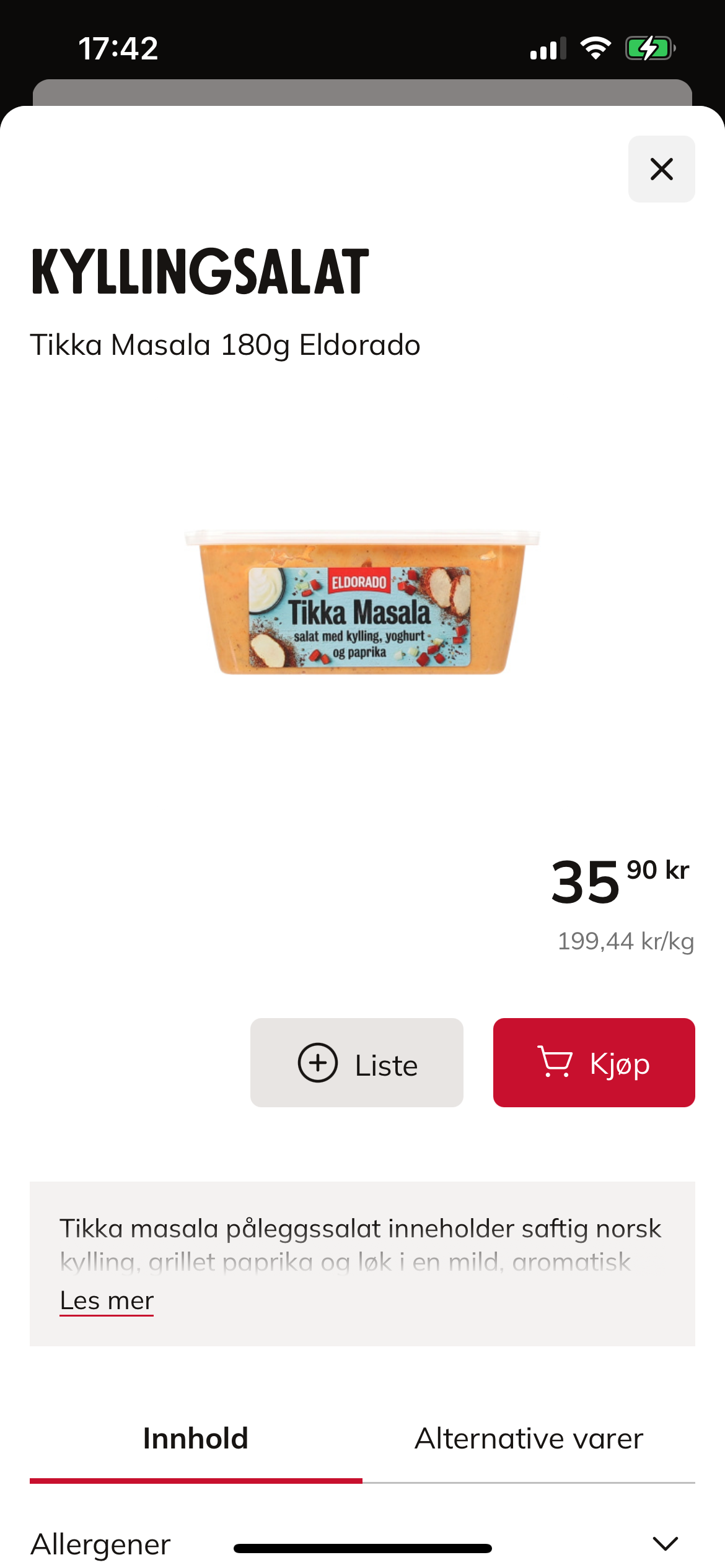The width and height of the screenshot is (725, 1568).
Task: Close the product detail sheet
Action: click(x=661, y=169)
